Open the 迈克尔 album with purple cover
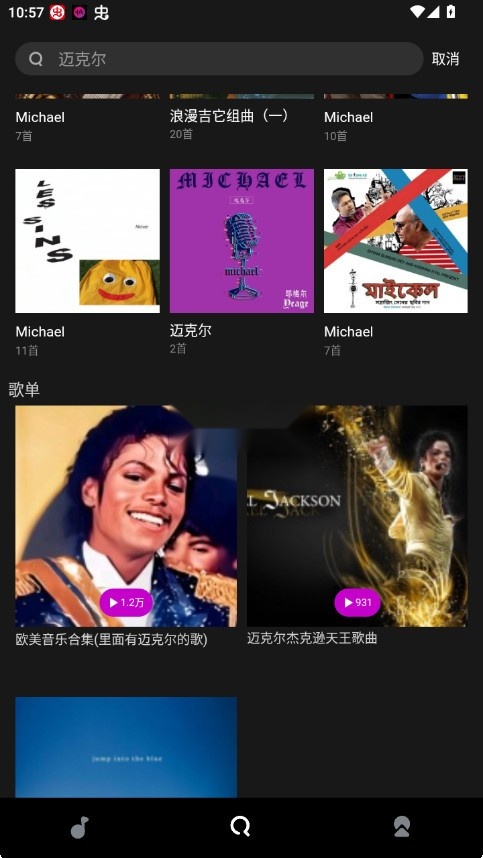This screenshot has height=858, width=483. (242, 241)
